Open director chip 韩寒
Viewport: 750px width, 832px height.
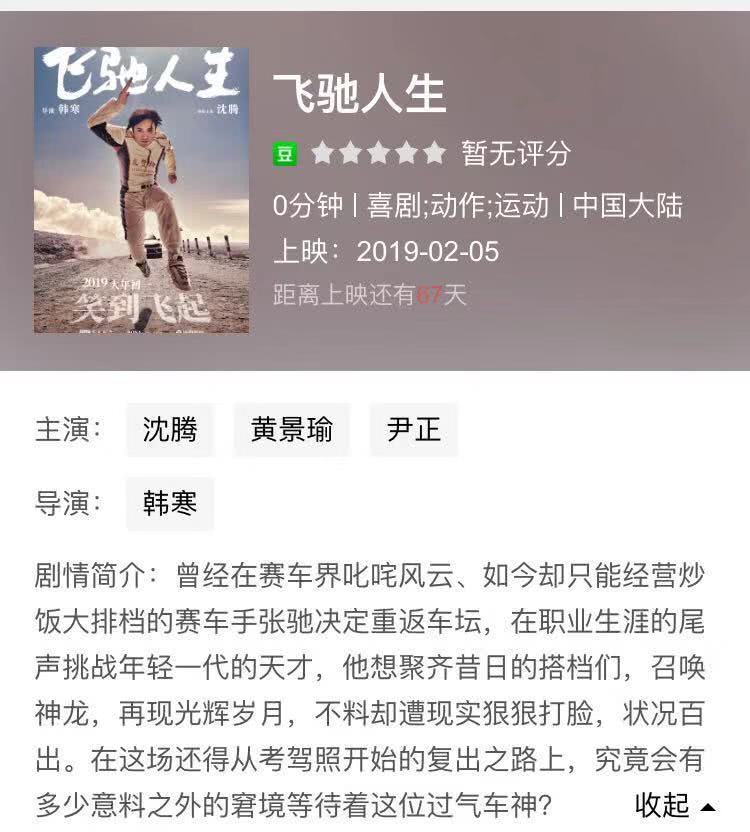pos(170,503)
